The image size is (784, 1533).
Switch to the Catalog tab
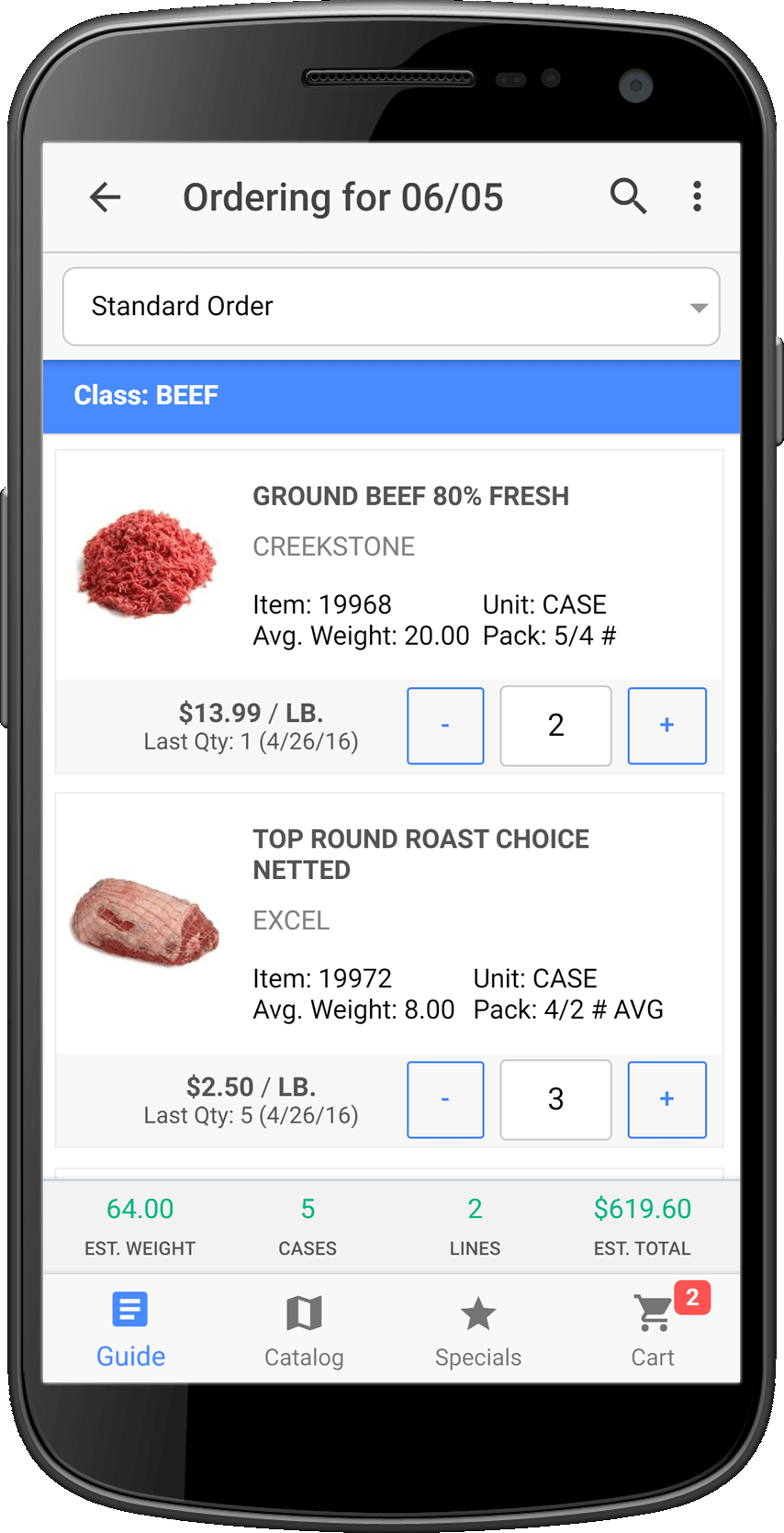pyautogui.click(x=304, y=1328)
